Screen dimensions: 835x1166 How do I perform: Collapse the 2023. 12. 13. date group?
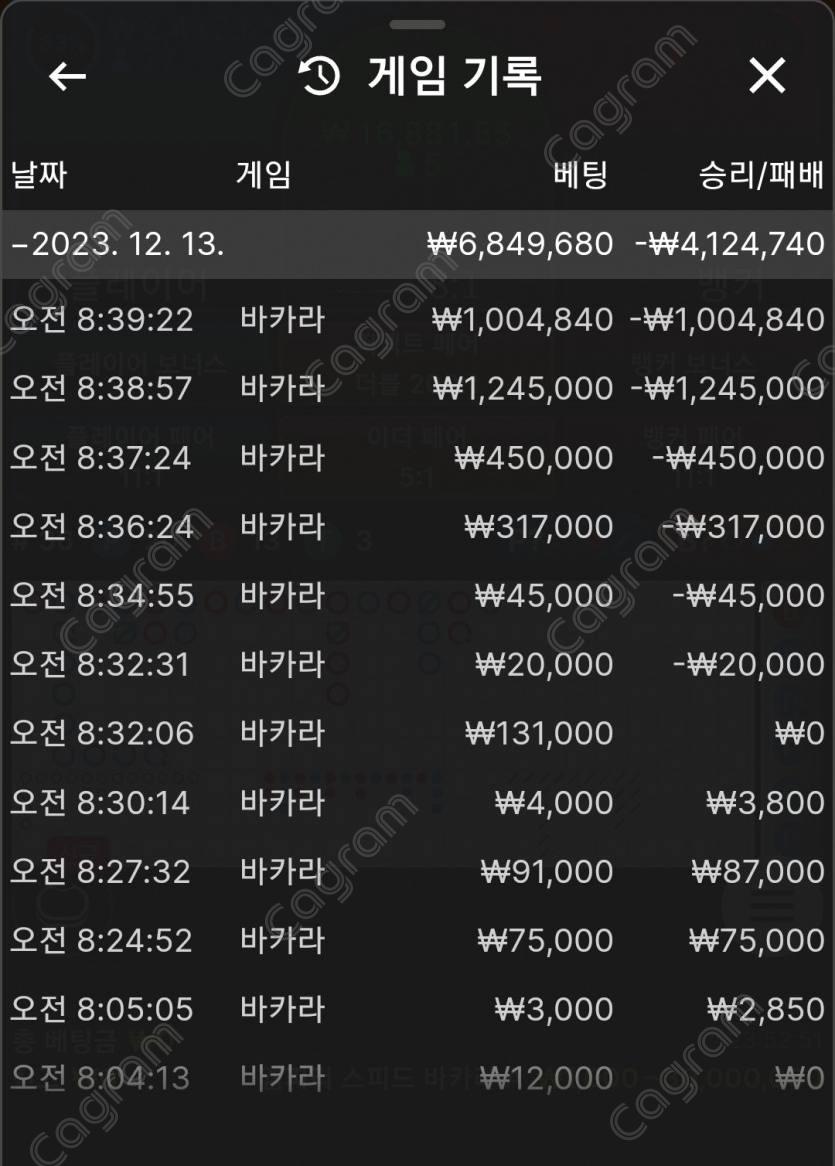[x=116, y=244]
